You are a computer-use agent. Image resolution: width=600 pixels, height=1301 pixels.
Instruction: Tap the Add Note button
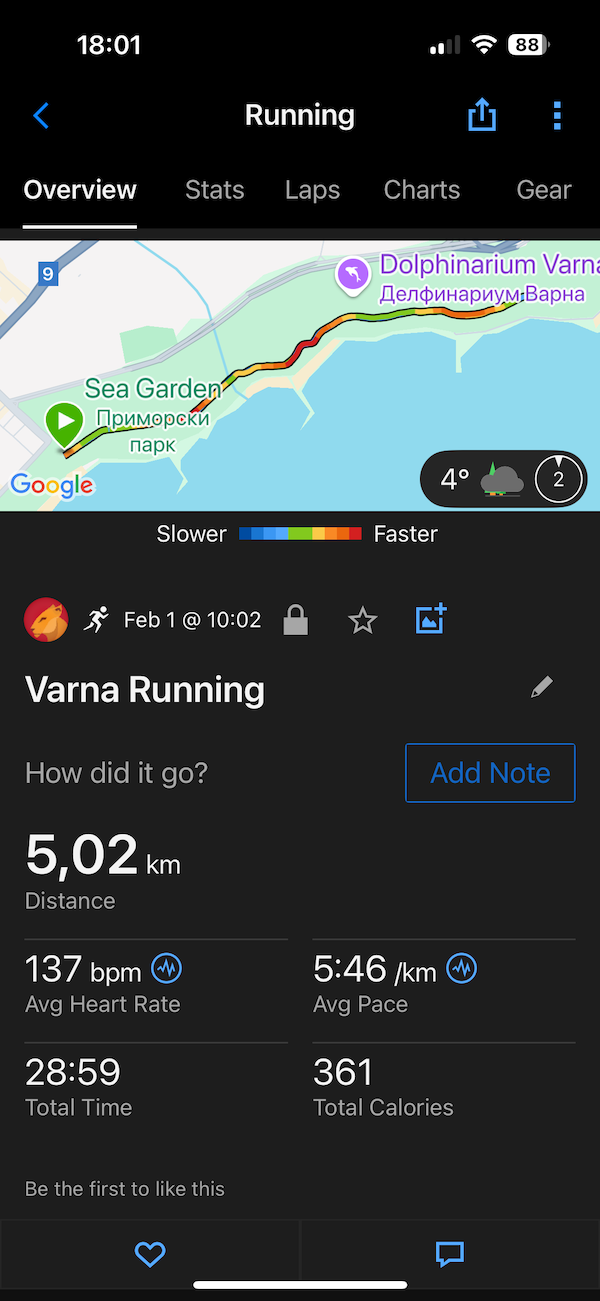click(490, 773)
